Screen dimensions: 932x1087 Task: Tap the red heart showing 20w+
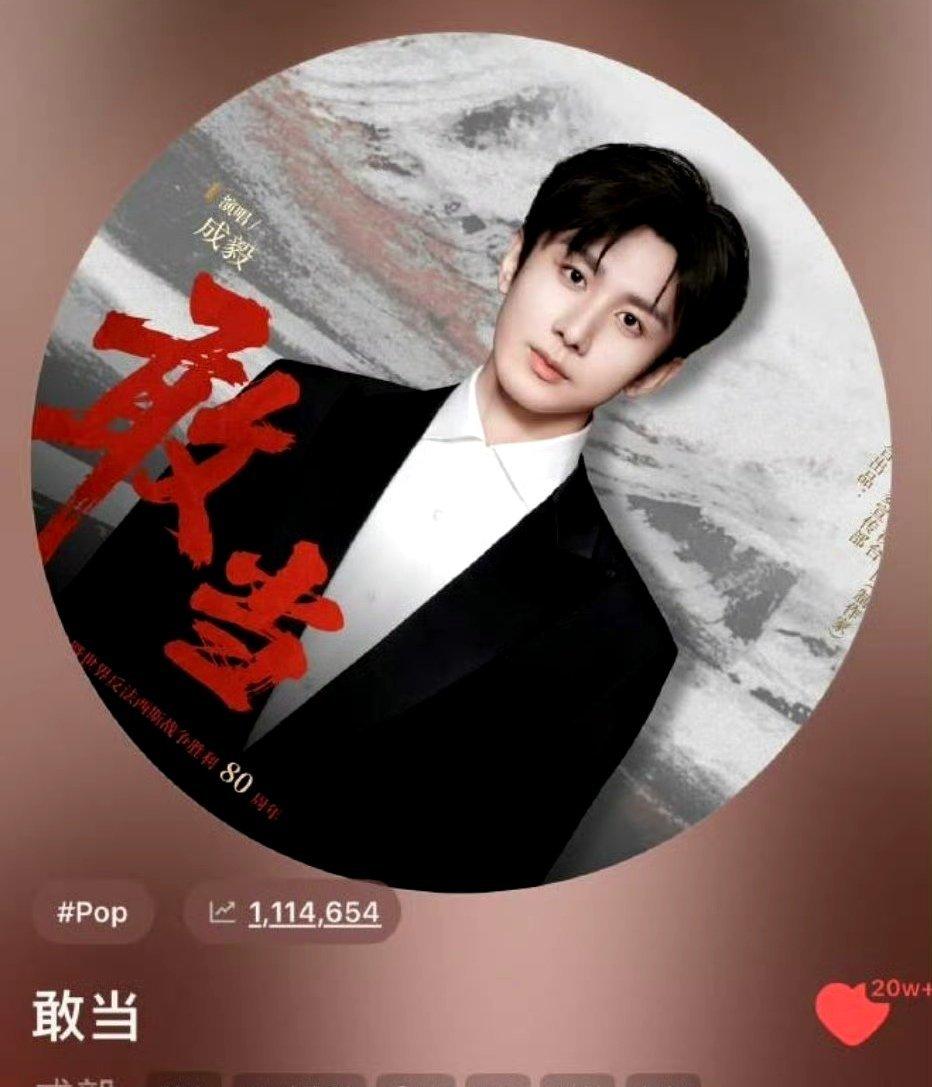click(x=852, y=1014)
